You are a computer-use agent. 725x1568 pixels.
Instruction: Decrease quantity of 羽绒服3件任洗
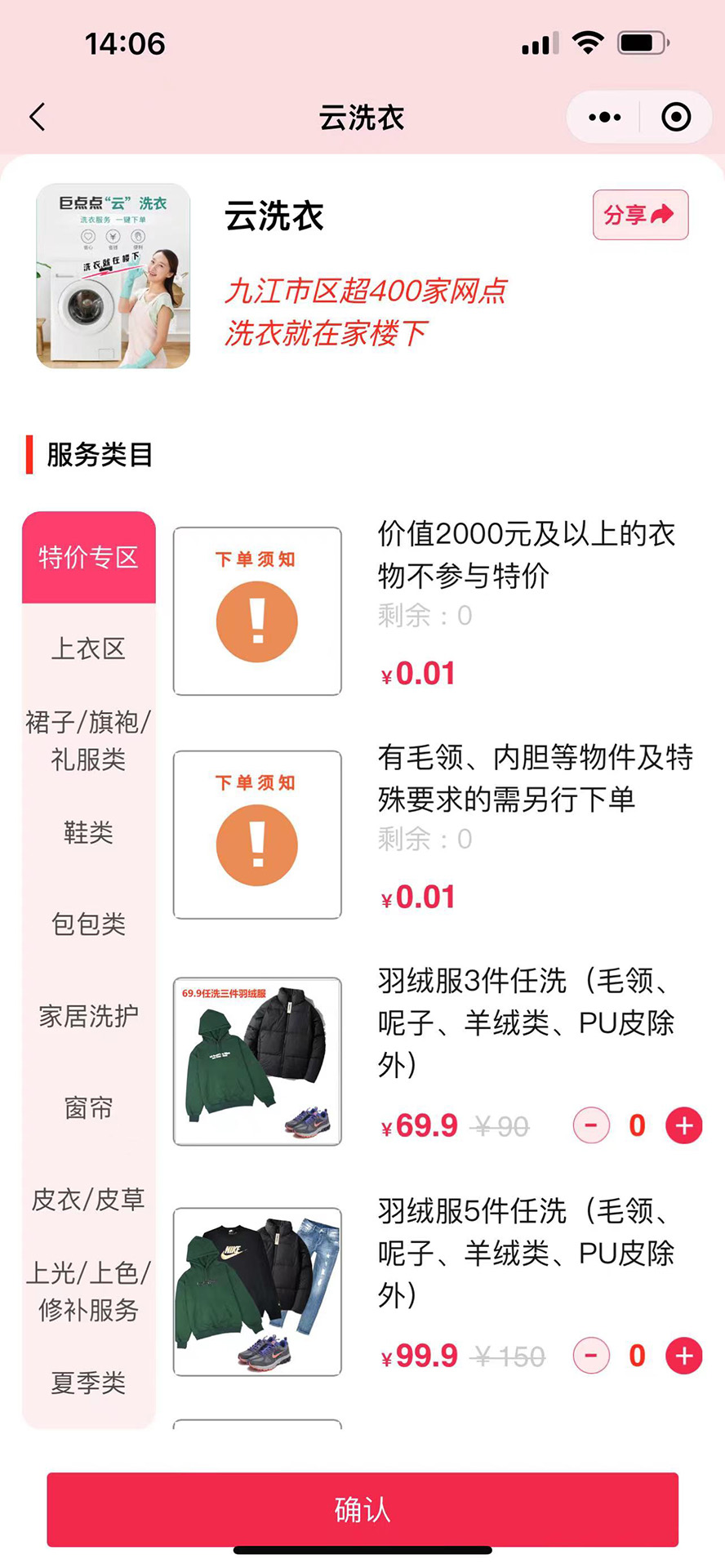click(591, 1126)
